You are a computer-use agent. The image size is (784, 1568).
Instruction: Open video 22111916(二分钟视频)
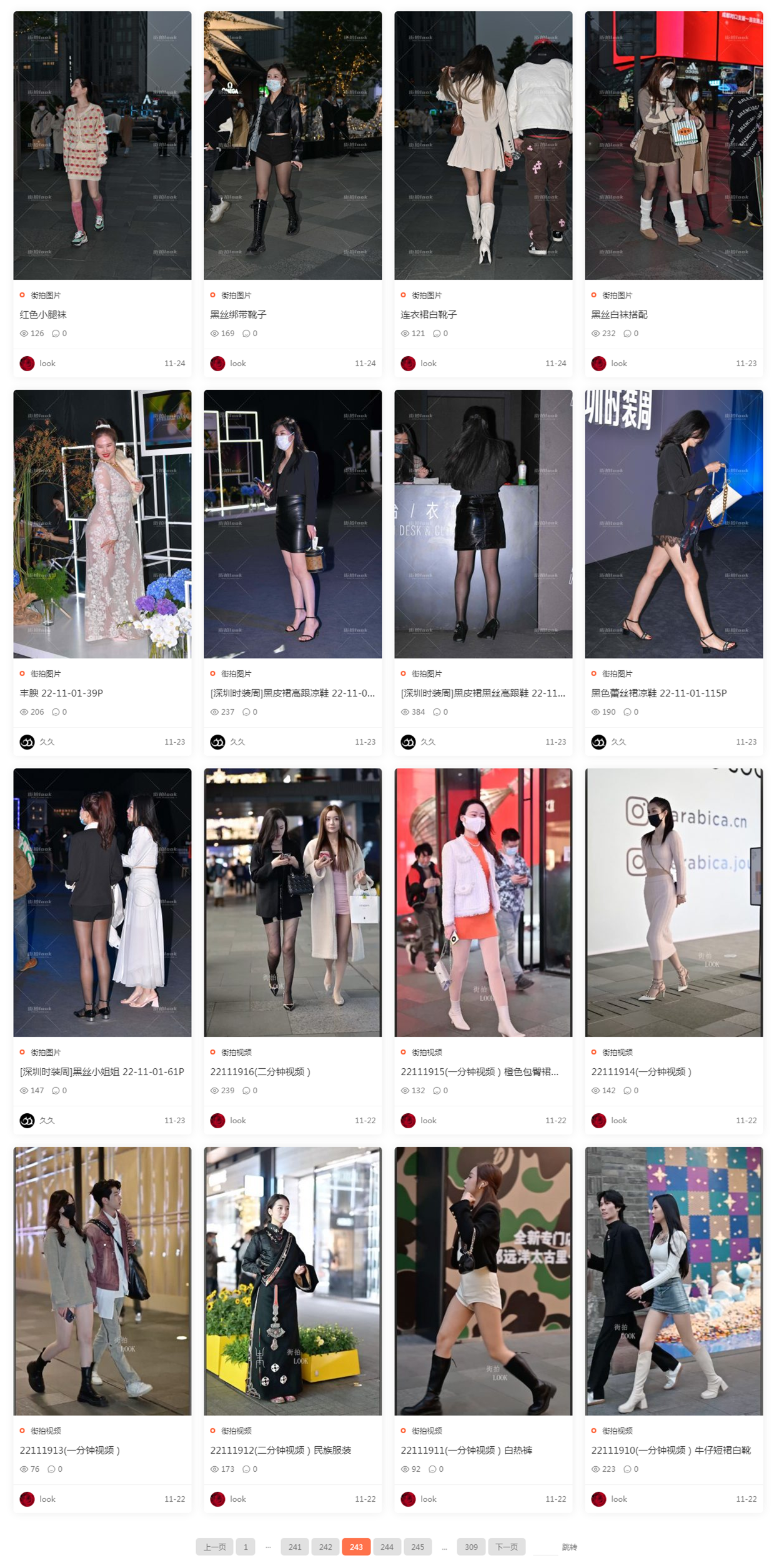[260, 1071]
